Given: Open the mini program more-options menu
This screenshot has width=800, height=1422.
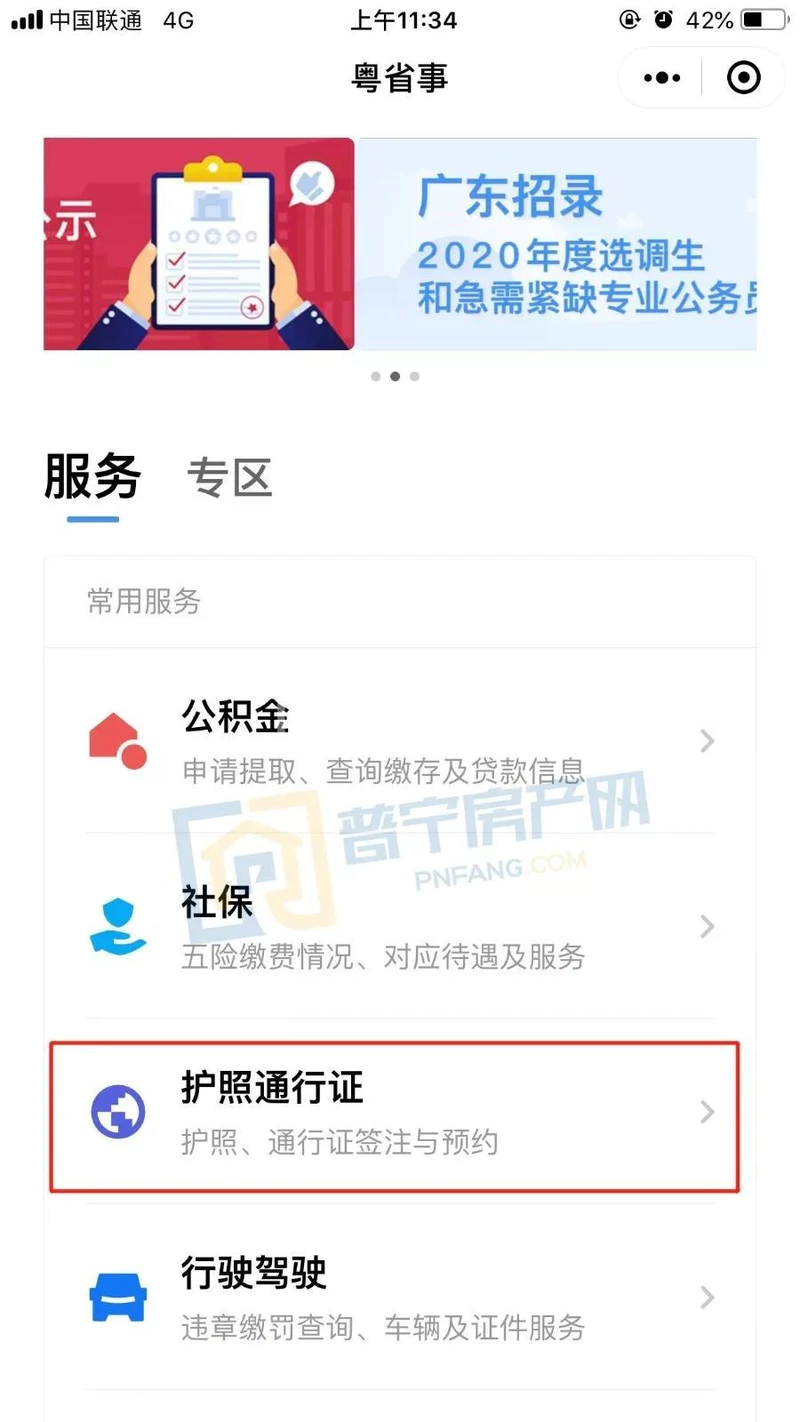Looking at the screenshot, I should coord(662,78).
